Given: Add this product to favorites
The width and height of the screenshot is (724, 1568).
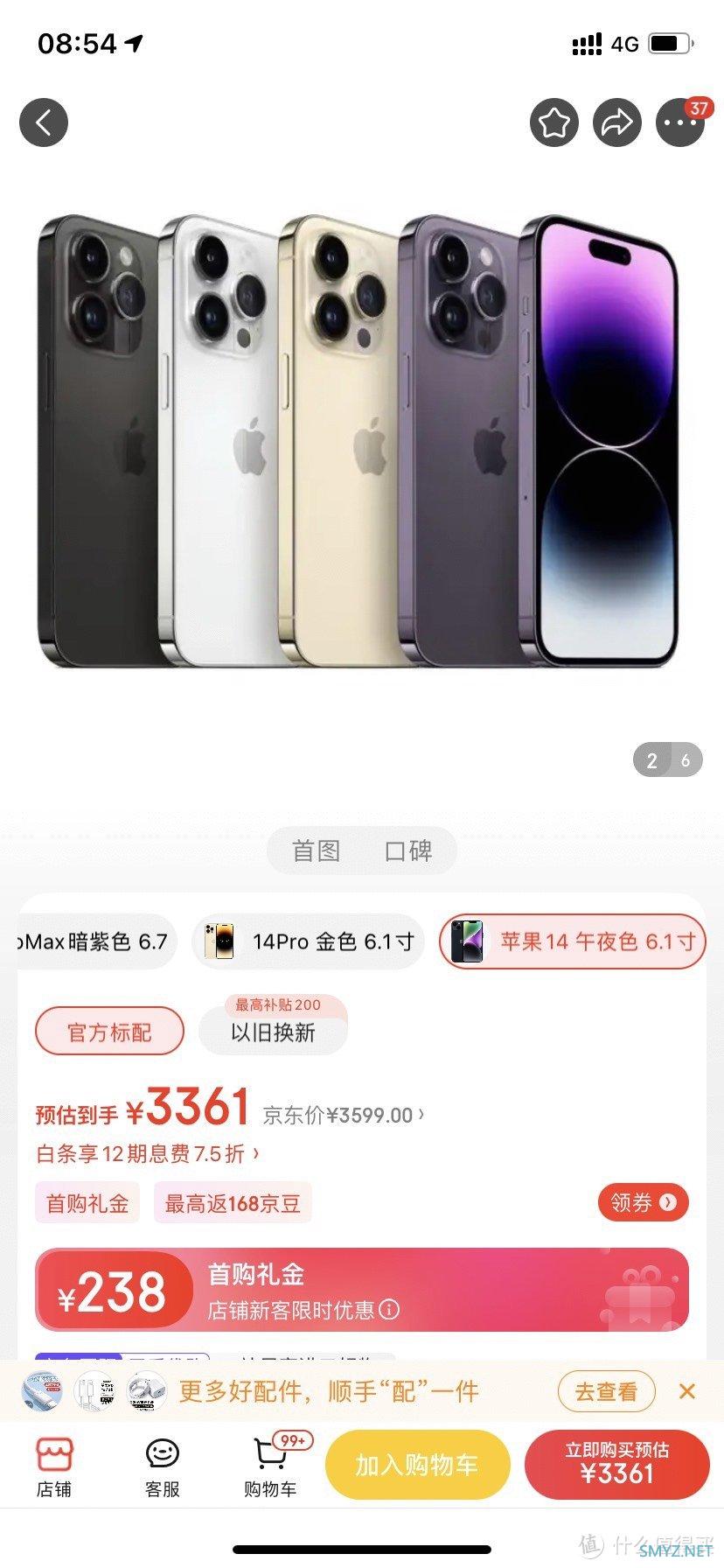Looking at the screenshot, I should click(x=553, y=122).
